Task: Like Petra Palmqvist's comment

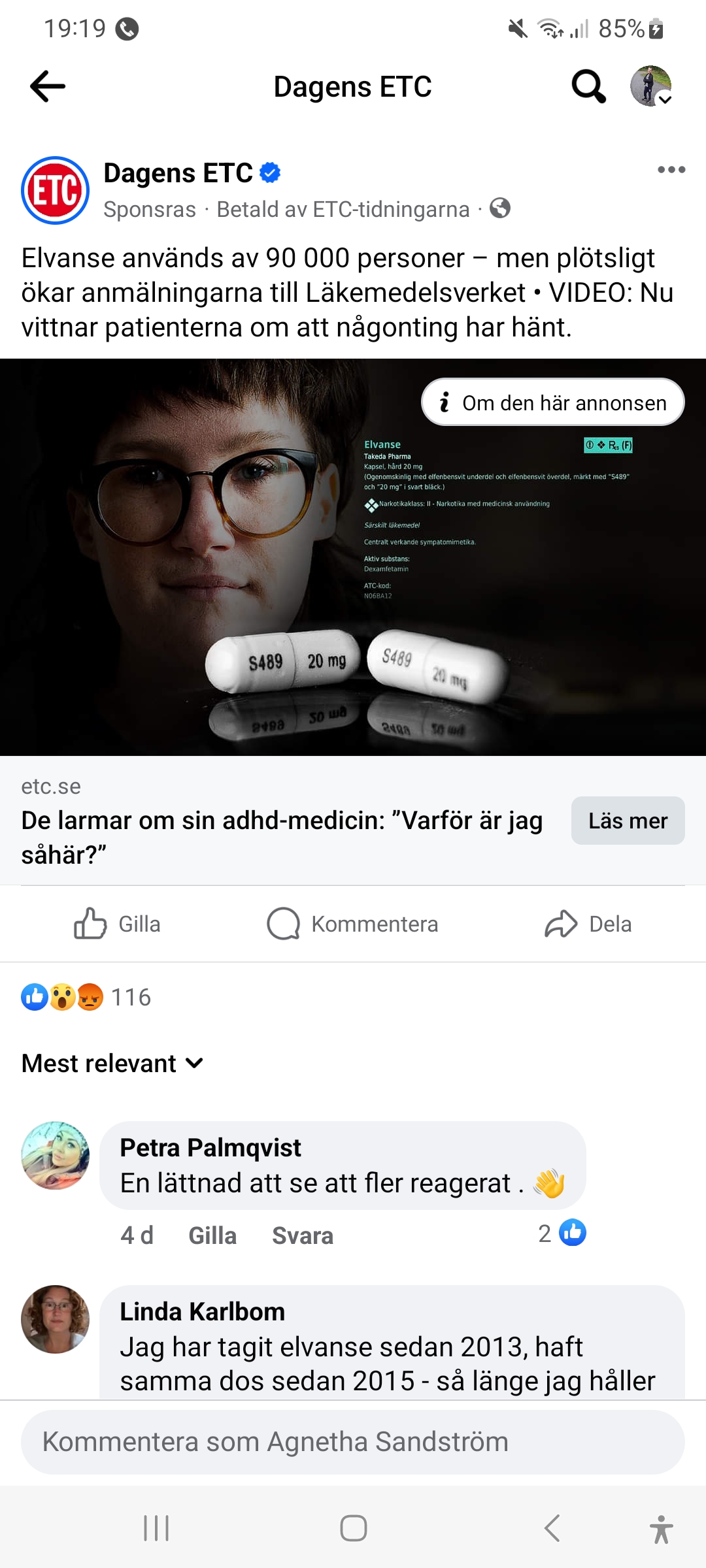Action: 212,1235
